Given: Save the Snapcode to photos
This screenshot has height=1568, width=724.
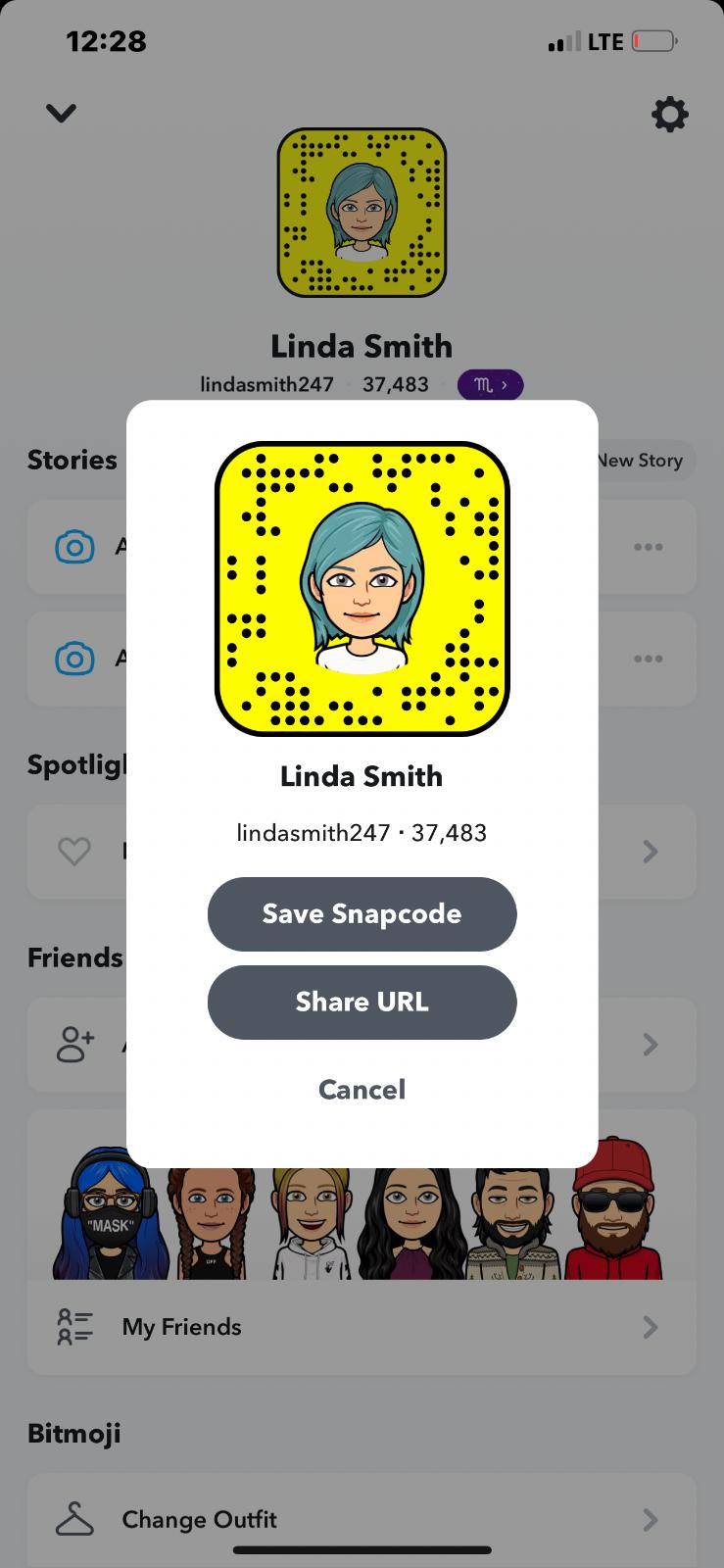Looking at the screenshot, I should pyautogui.click(x=362, y=913).
